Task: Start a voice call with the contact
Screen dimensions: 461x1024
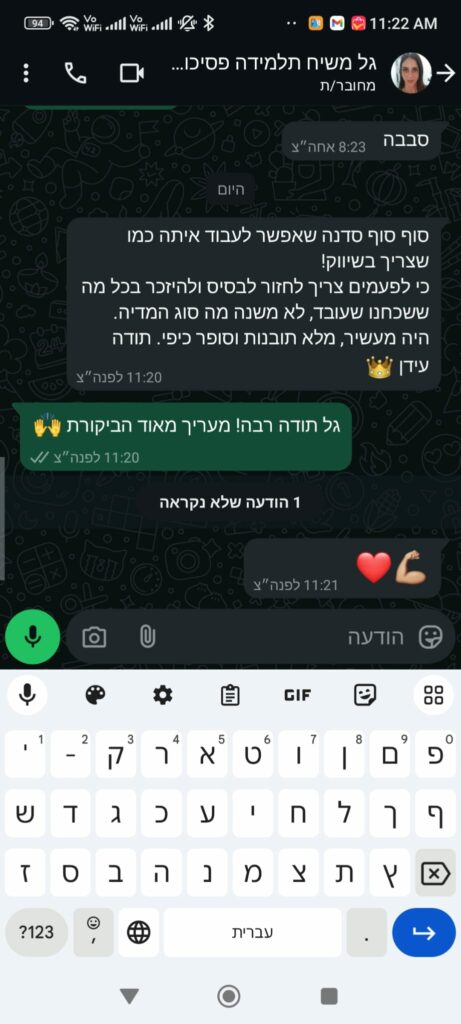Action: [x=75, y=73]
